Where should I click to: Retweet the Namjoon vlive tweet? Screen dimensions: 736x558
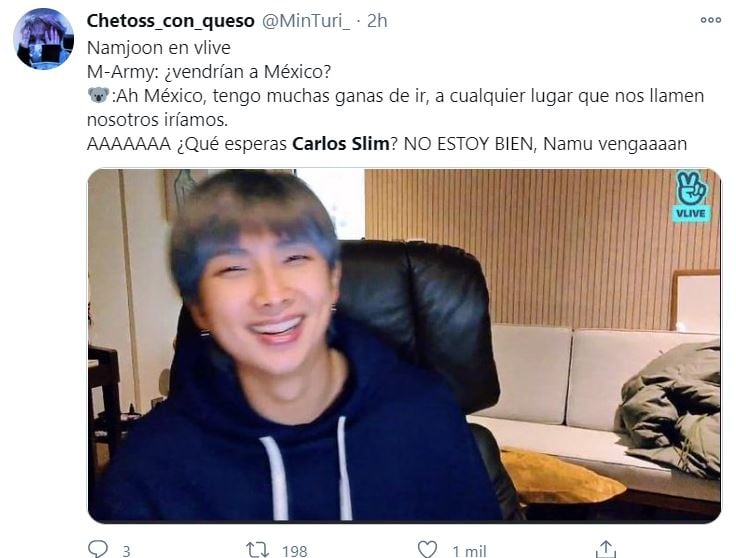[257, 548]
